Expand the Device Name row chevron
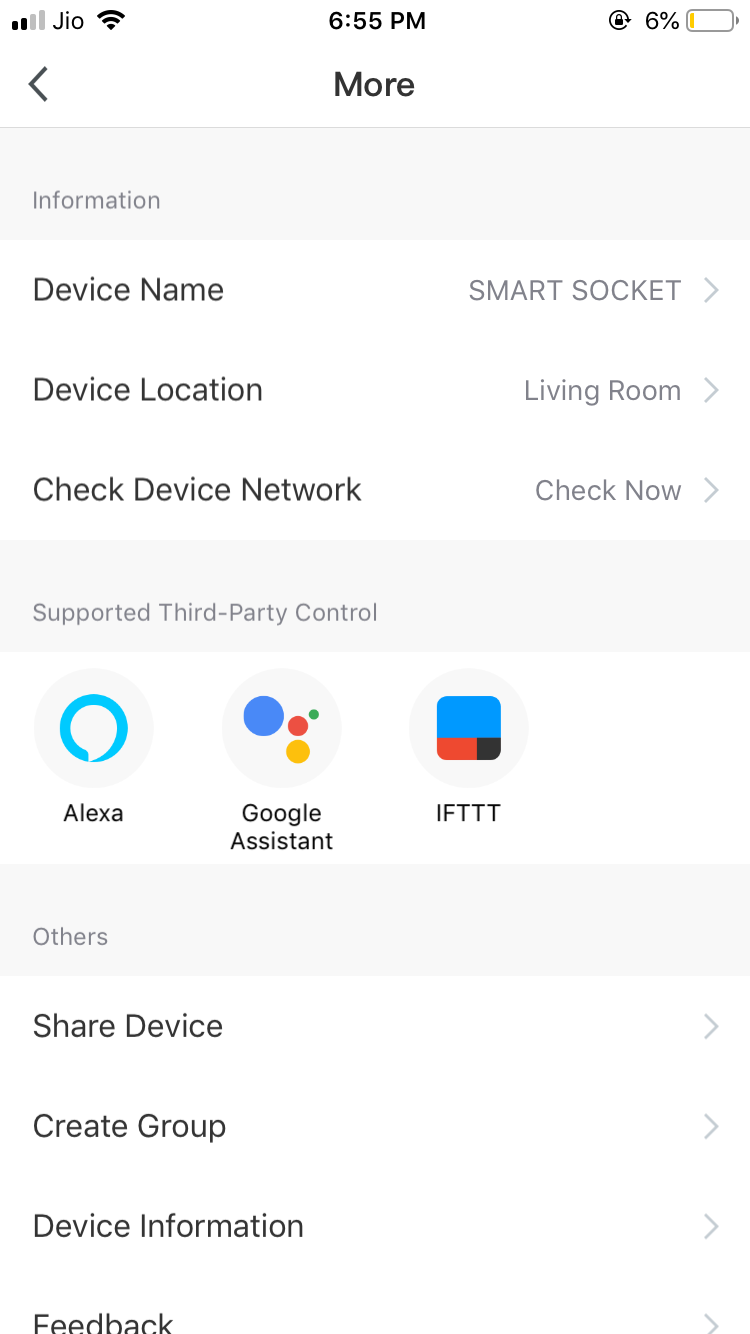 pos(712,290)
